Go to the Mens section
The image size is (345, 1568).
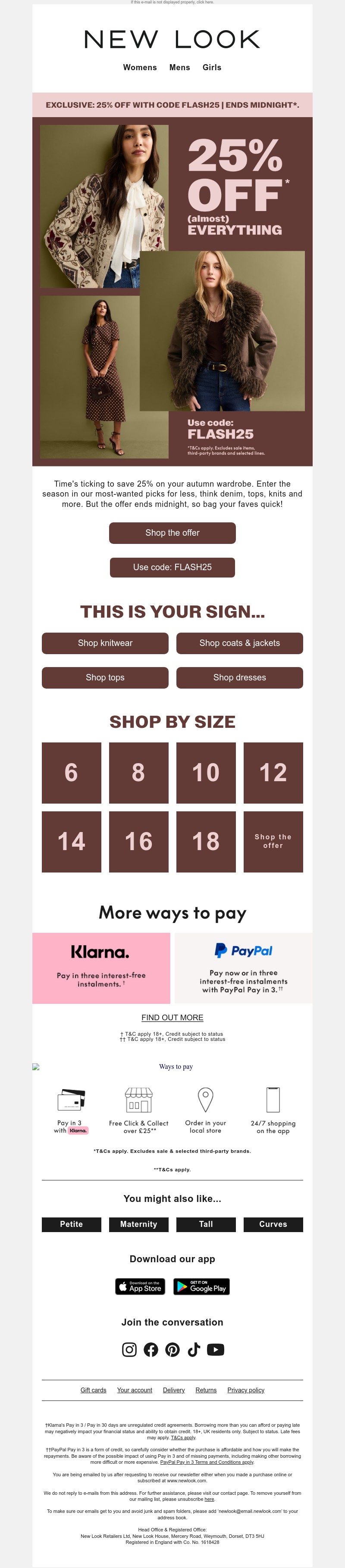click(x=179, y=68)
